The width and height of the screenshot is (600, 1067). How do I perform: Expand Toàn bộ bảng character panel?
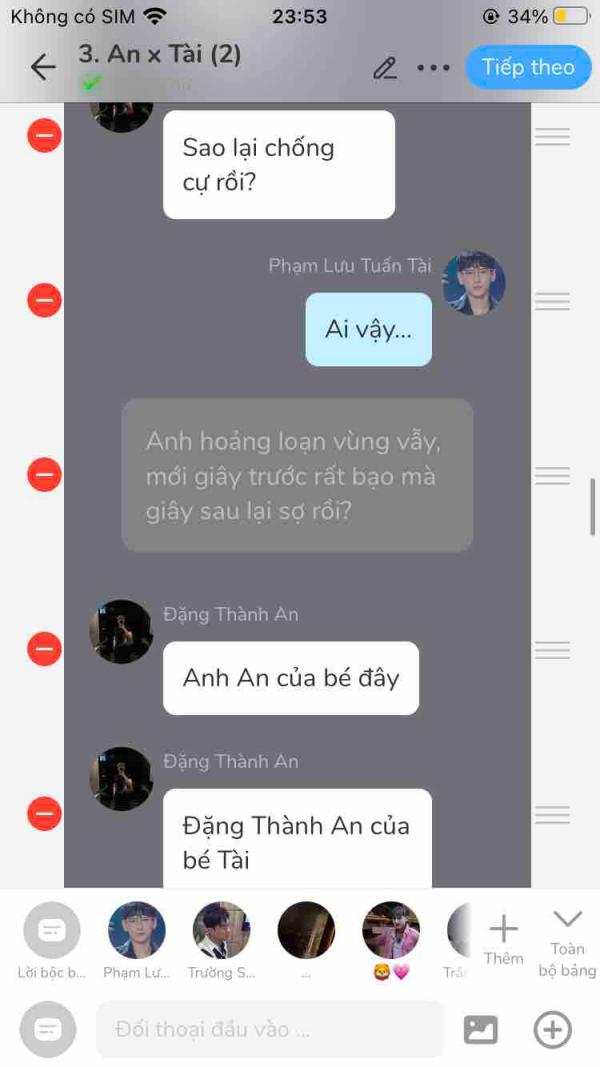coord(567,938)
